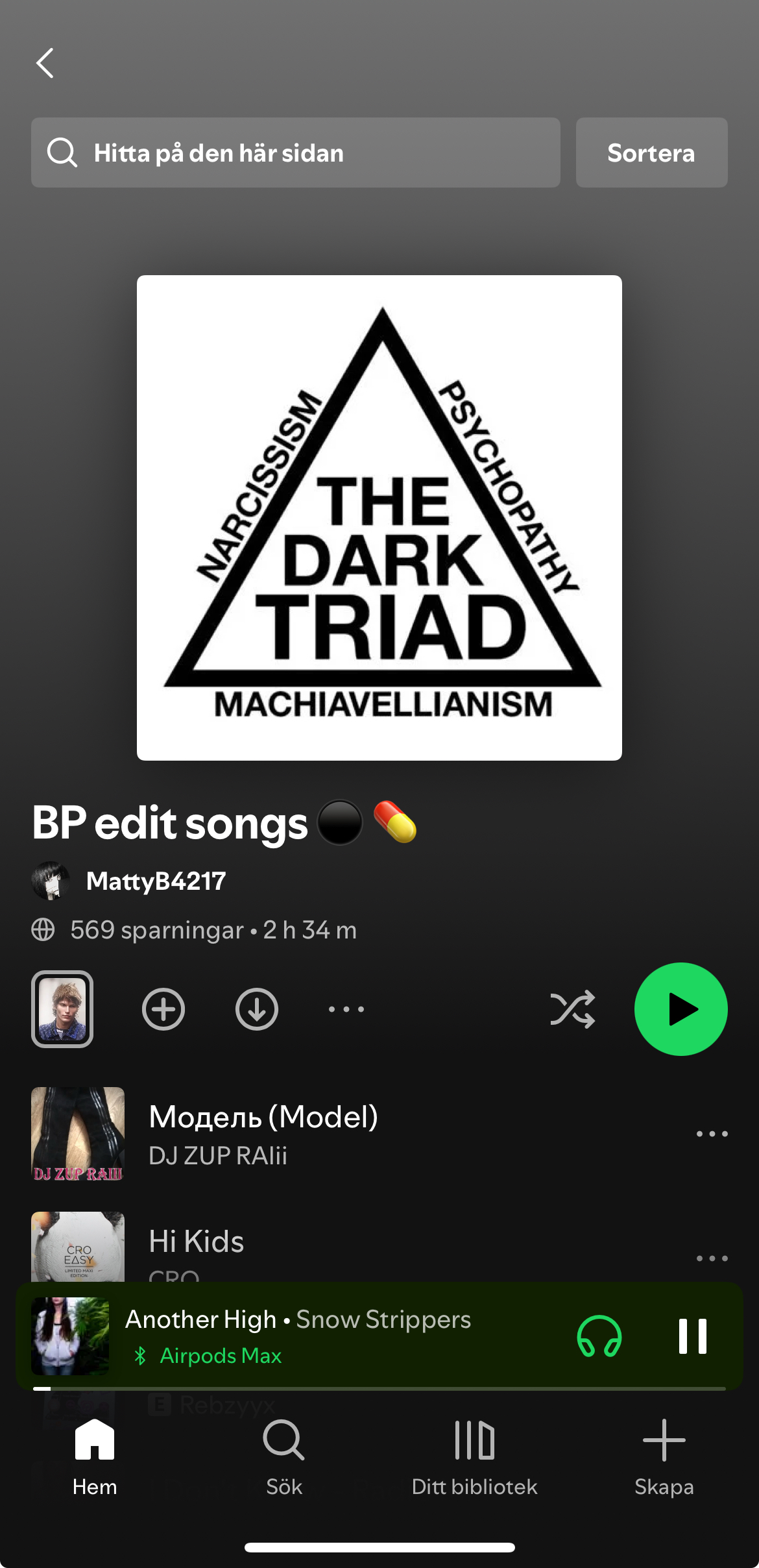Open more options for Модель (Model)
Image resolution: width=759 pixels, height=1568 pixels.
click(712, 1134)
